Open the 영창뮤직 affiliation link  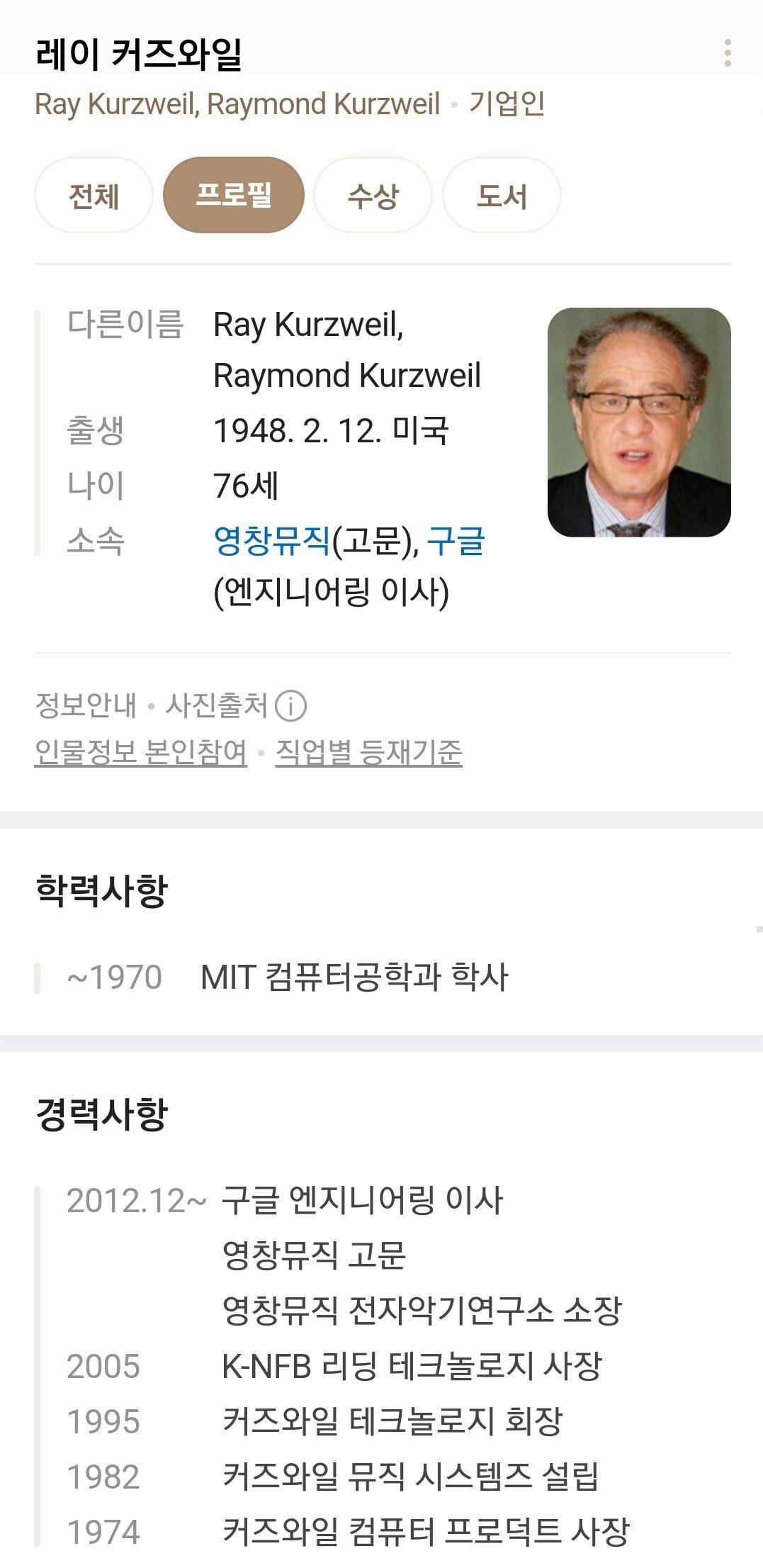click(x=271, y=541)
